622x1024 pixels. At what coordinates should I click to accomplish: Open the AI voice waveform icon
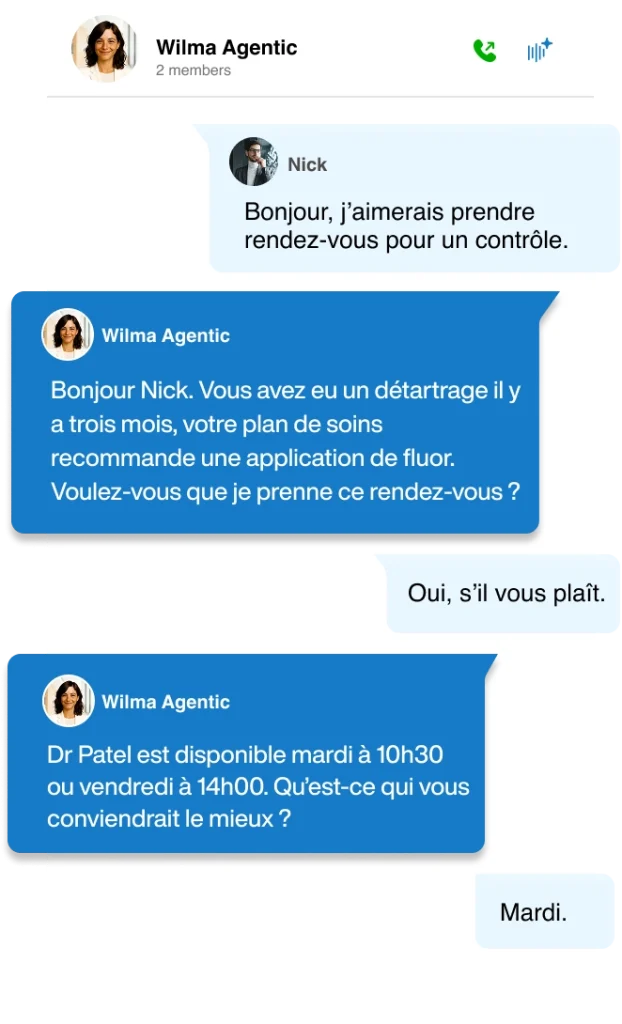click(539, 50)
